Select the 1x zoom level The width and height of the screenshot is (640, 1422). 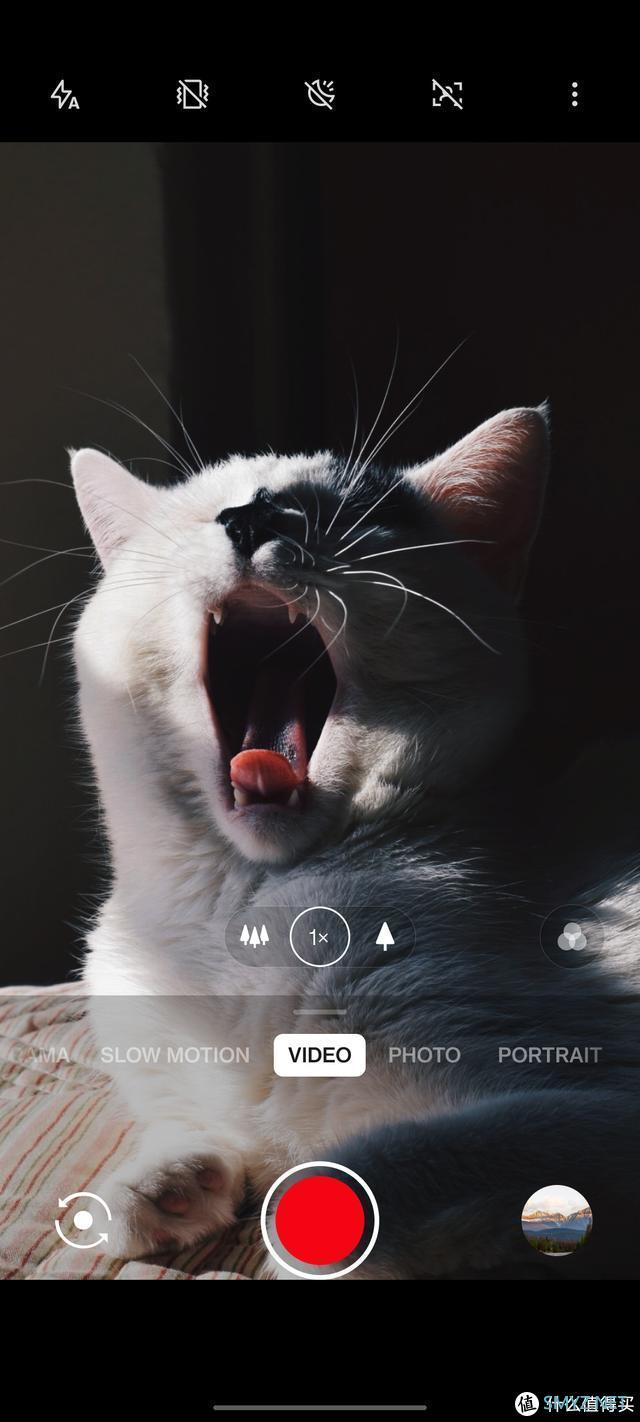coord(319,937)
